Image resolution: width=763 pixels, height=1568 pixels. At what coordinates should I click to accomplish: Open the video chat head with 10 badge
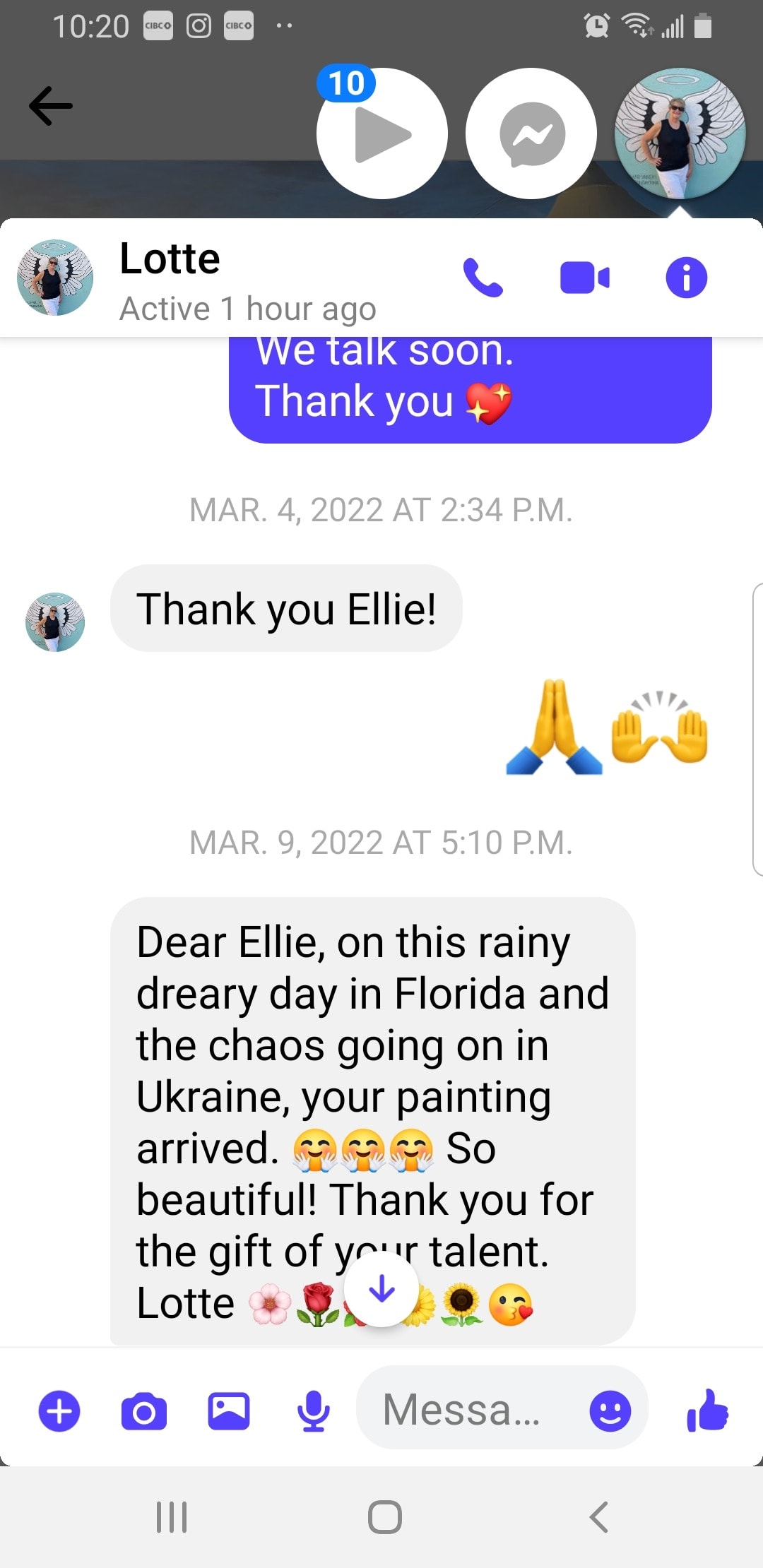point(382,133)
